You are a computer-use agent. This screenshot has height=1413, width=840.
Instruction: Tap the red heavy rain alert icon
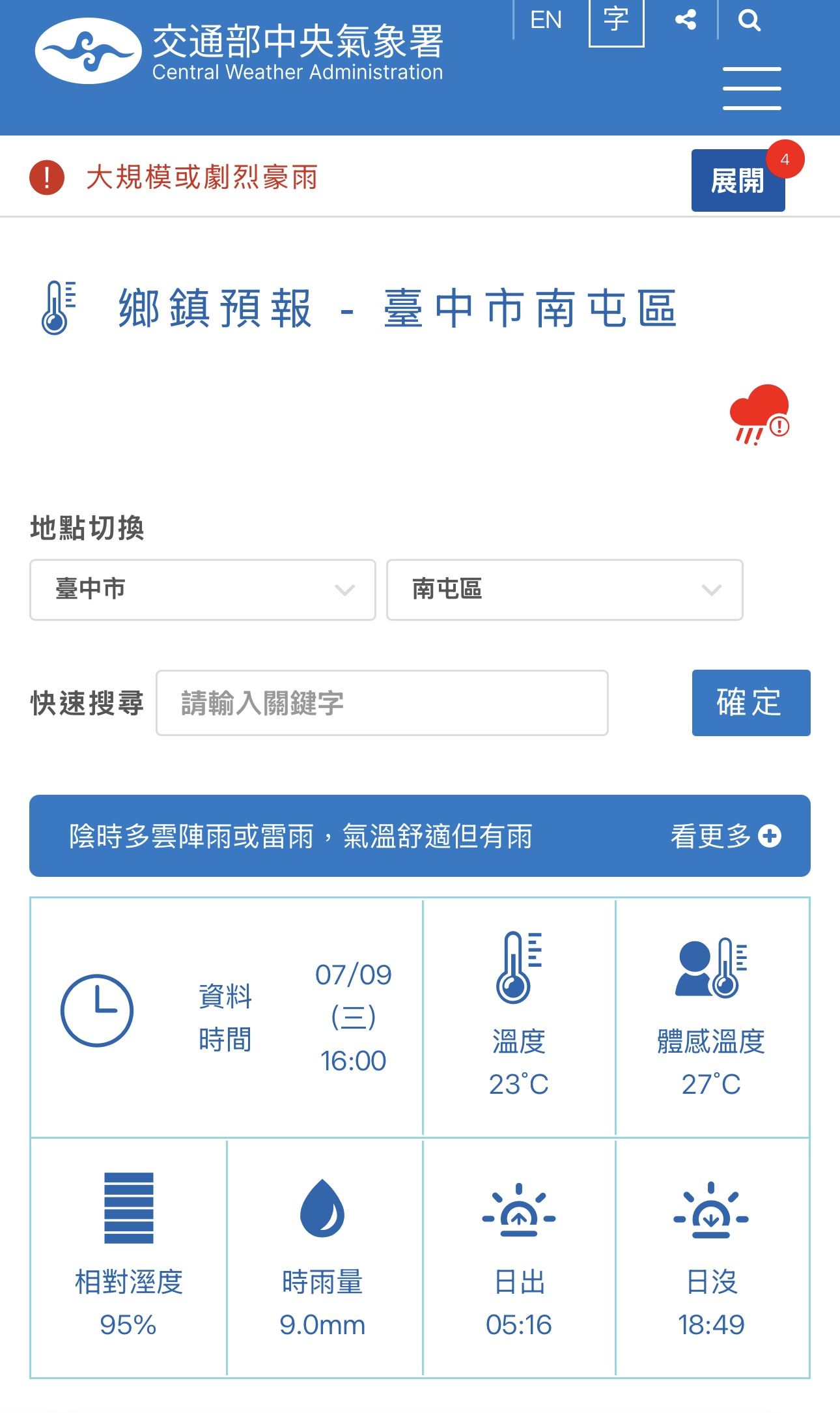pyautogui.click(x=760, y=415)
